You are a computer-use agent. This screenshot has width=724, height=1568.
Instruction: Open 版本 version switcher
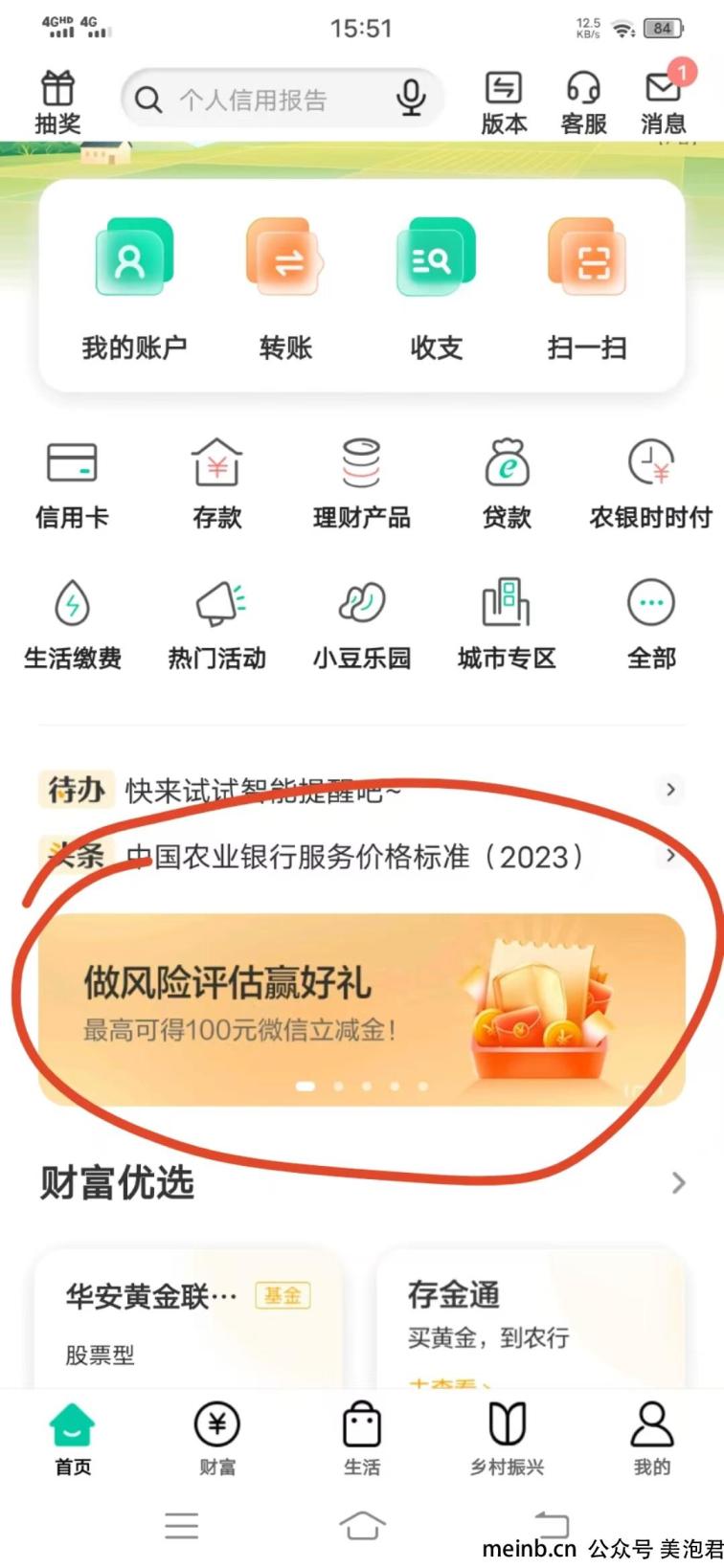pos(504,101)
